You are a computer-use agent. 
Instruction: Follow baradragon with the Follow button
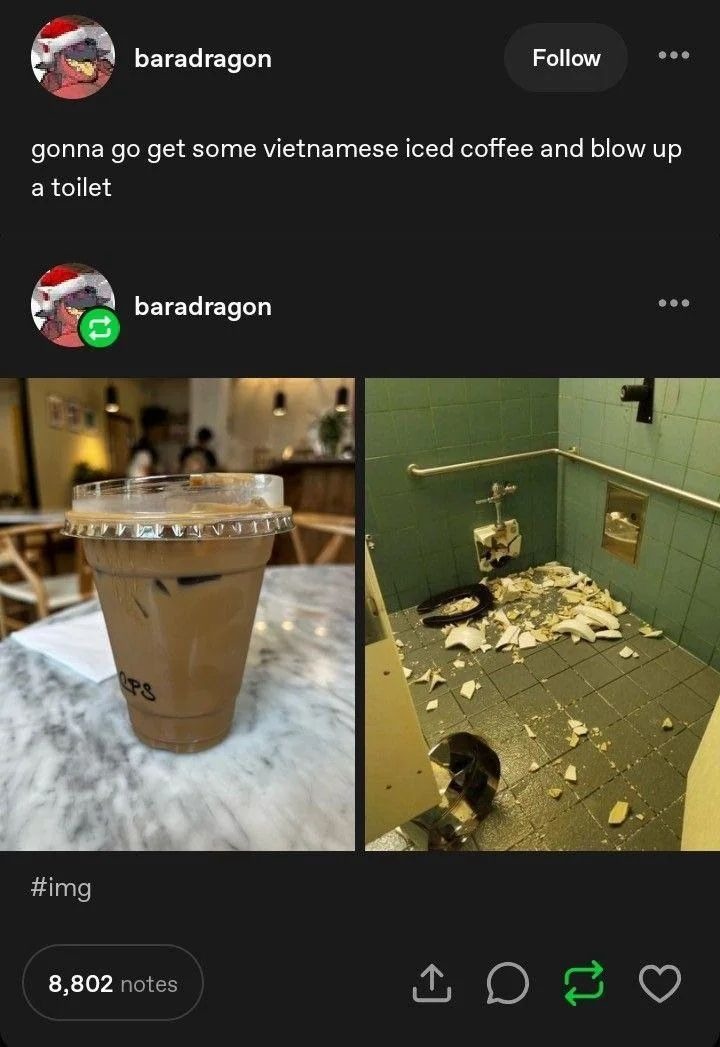pos(565,58)
